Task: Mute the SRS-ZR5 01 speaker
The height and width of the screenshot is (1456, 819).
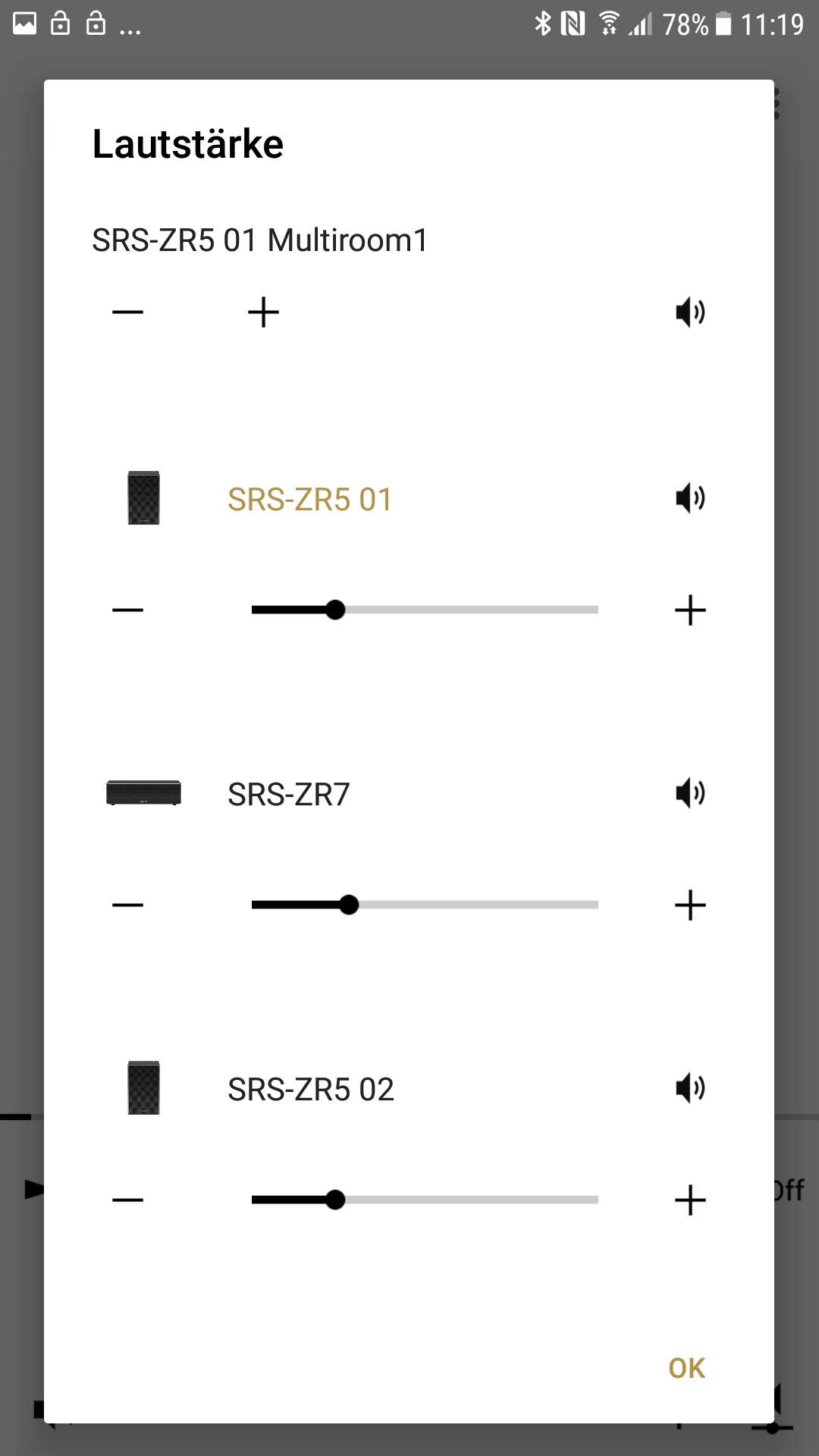Action: (690, 499)
